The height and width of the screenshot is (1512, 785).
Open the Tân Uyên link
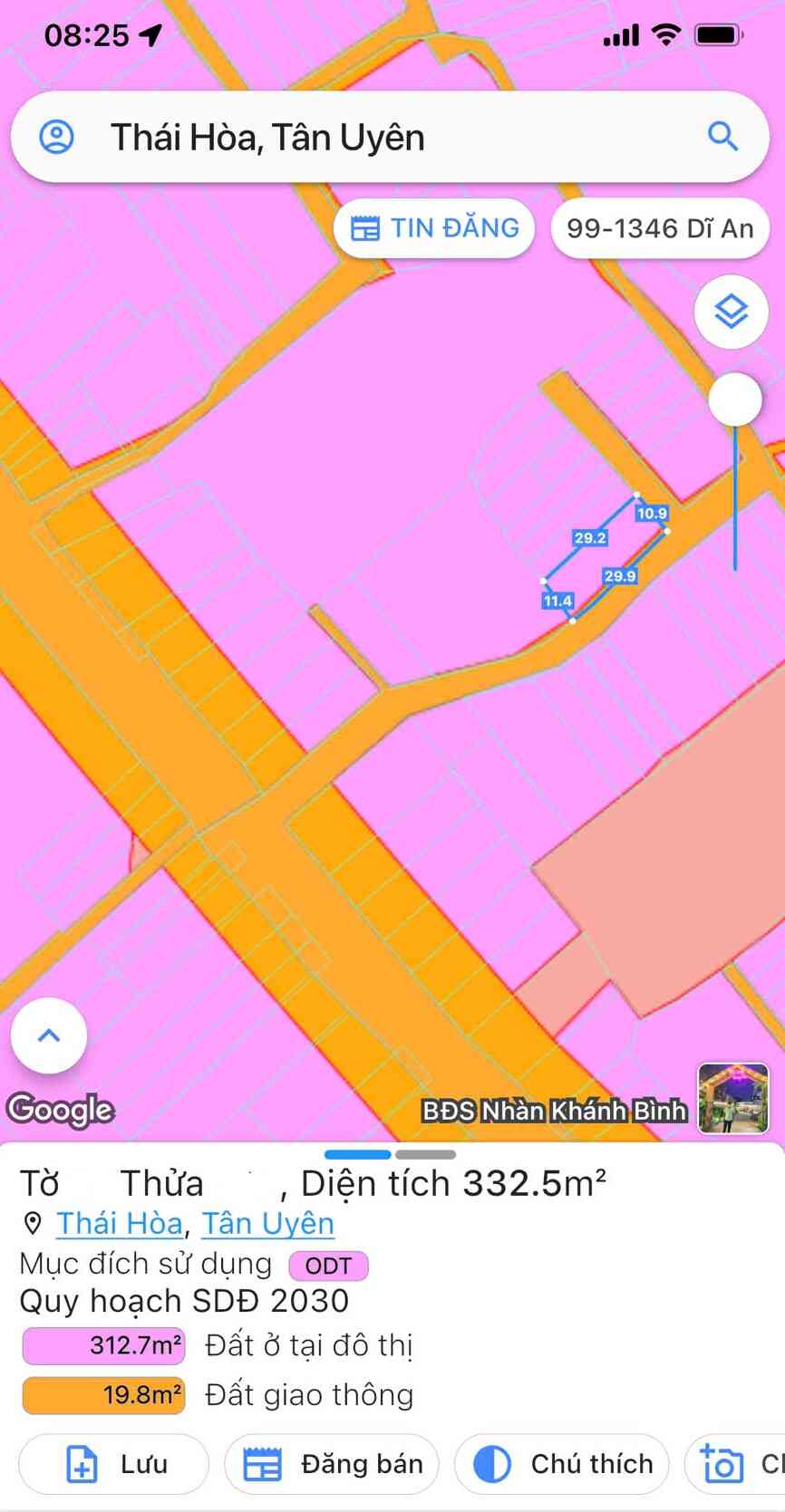(268, 1224)
